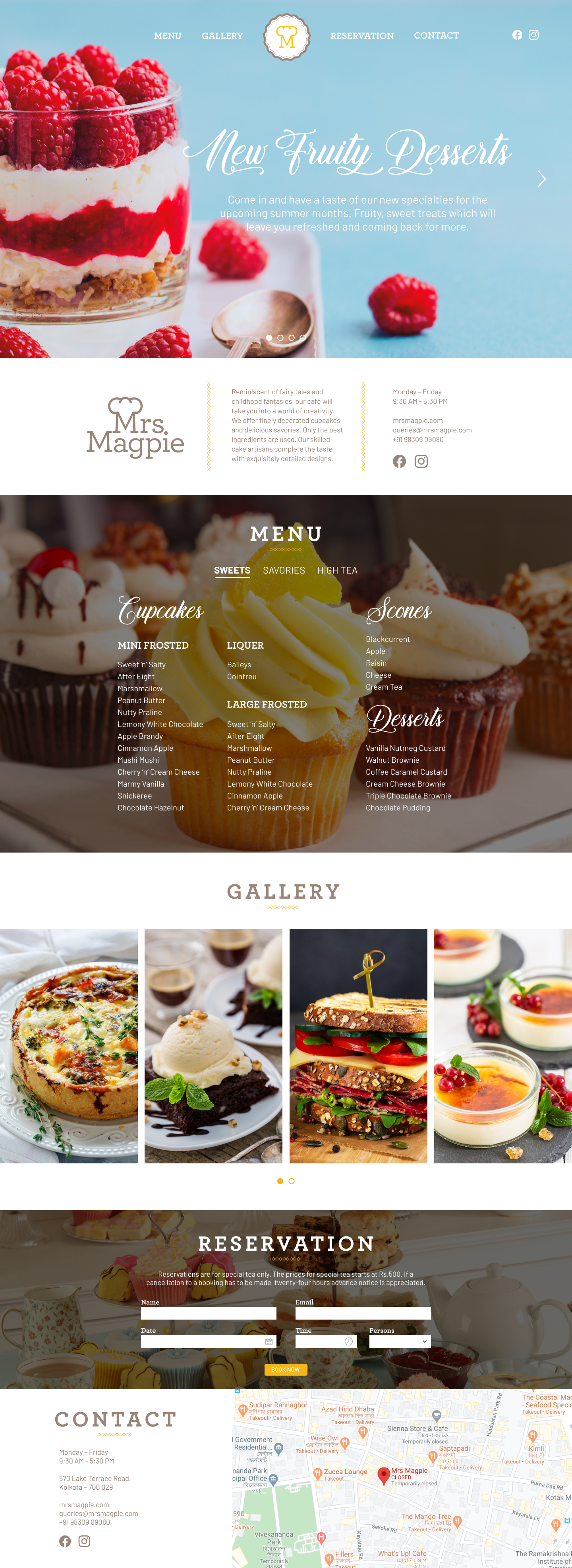
Task: Tap the Email input field
Action: coord(363,1313)
